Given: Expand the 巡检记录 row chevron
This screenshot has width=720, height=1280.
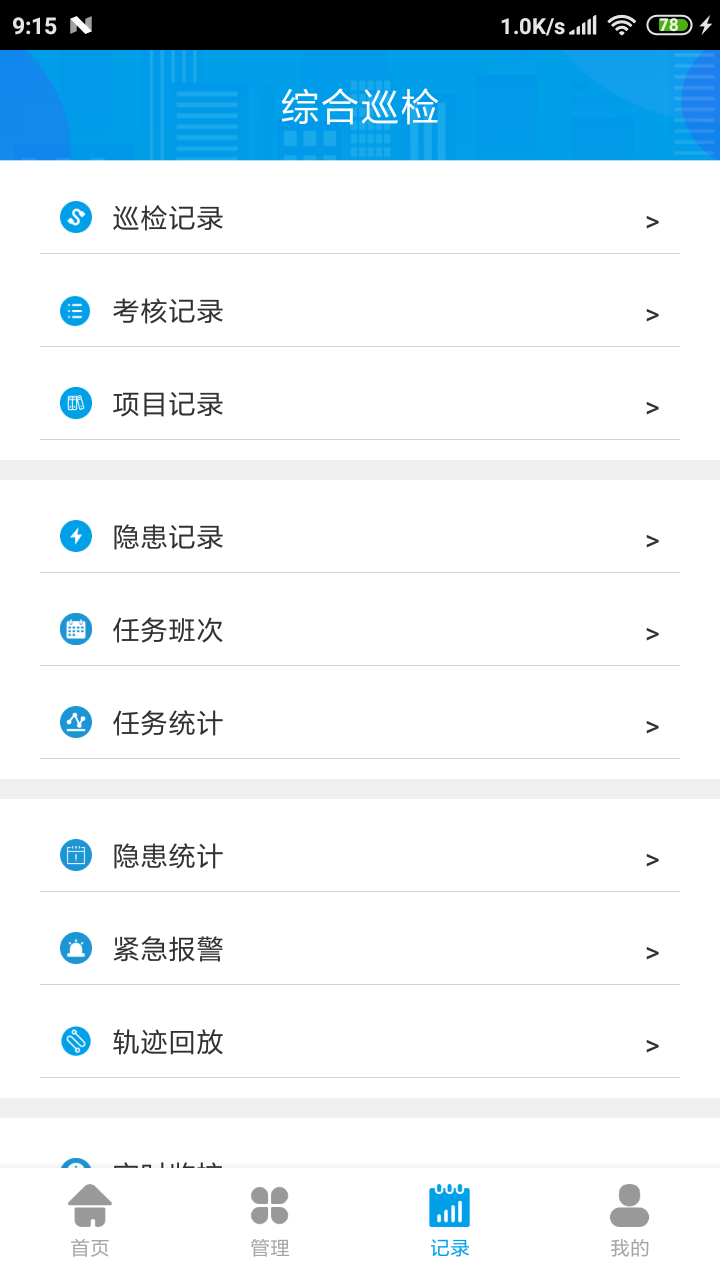Looking at the screenshot, I should 652,221.
